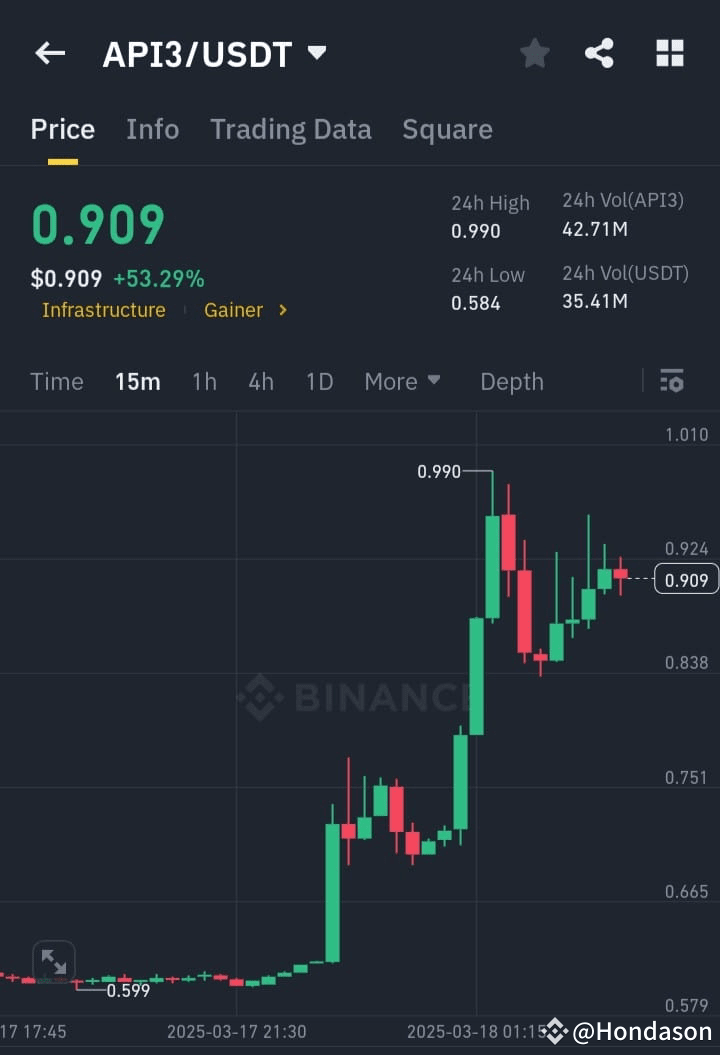Open the share icon for API3/USDT
The width and height of the screenshot is (720, 1055).
click(599, 54)
